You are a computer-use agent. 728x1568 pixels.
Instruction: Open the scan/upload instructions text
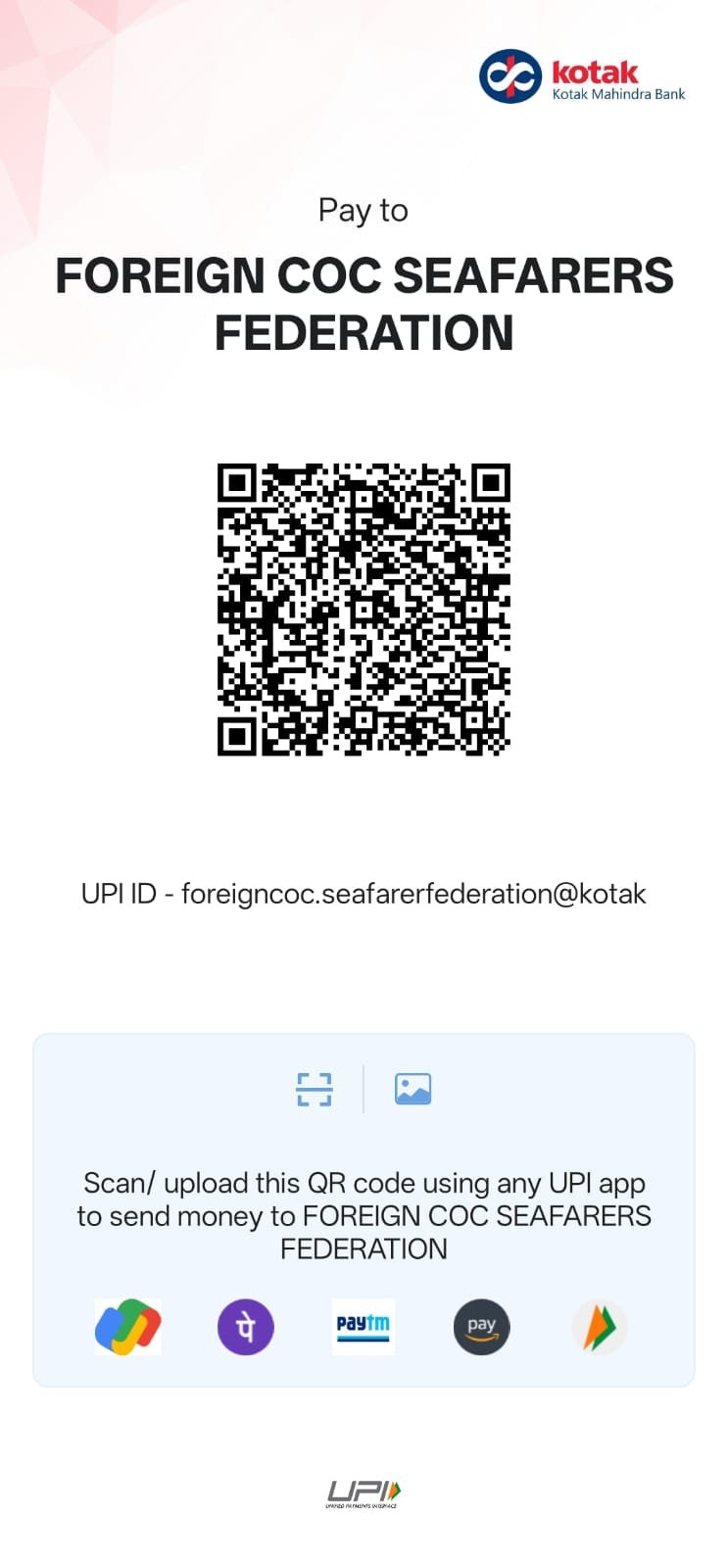[x=364, y=1215]
